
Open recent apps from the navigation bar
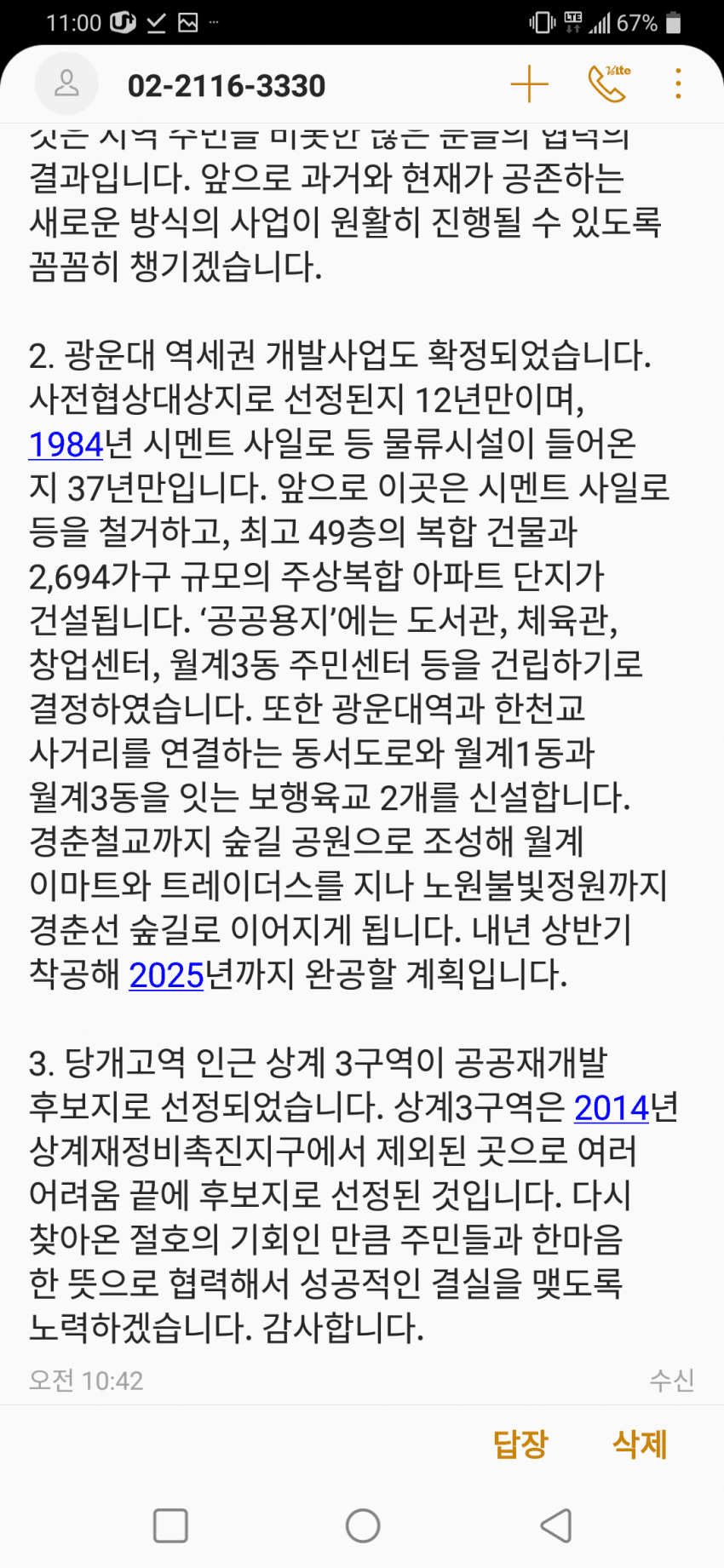[170, 1525]
